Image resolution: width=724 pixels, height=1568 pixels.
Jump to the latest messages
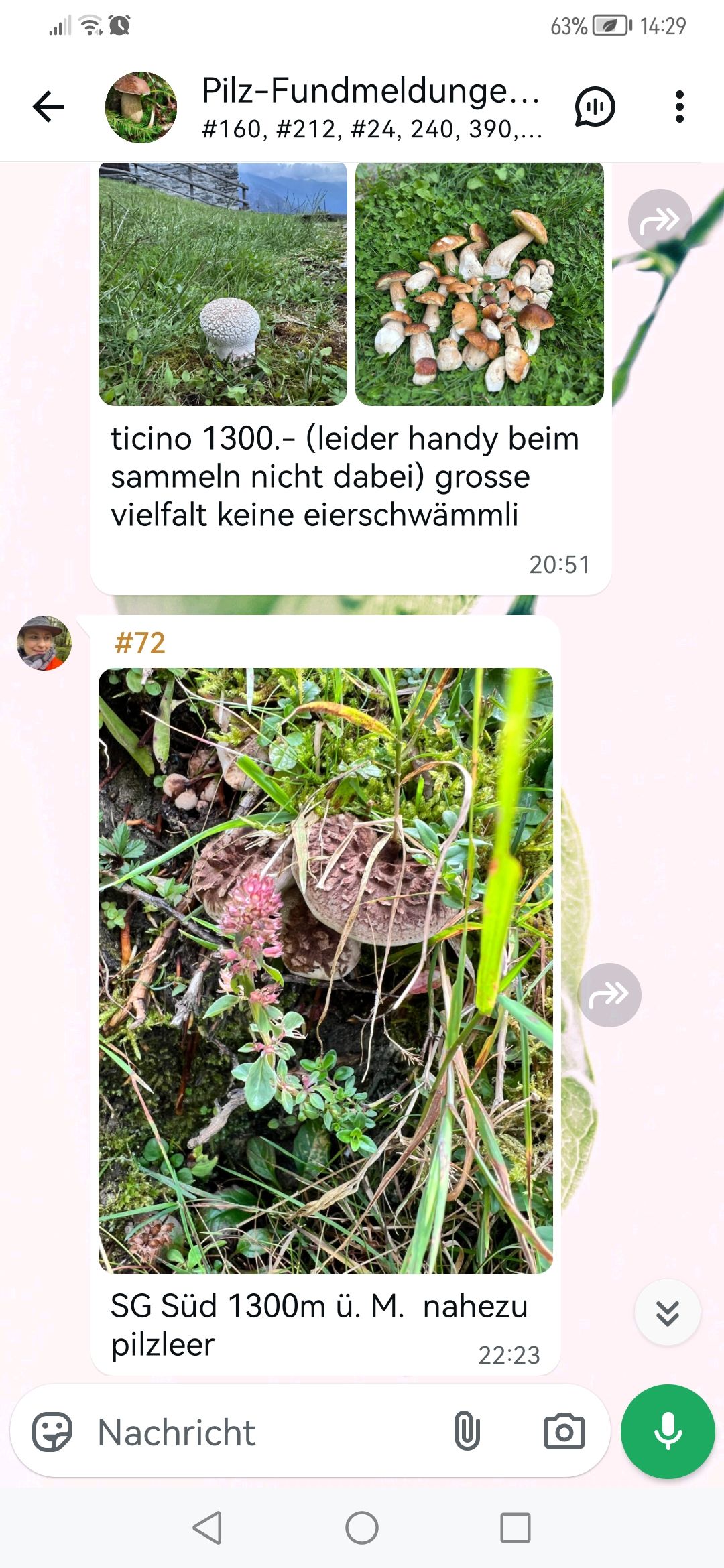tap(668, 1313)
